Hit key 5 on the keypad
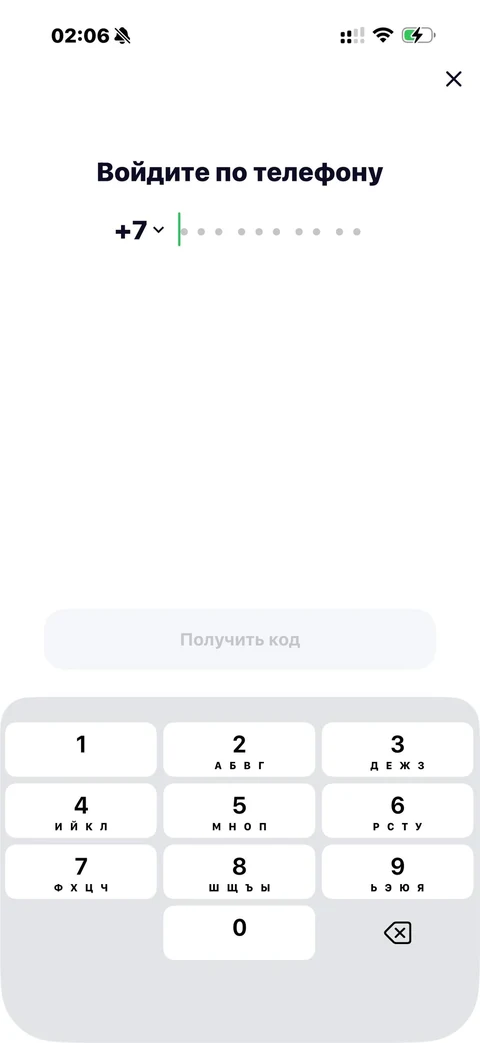This screenshot has height=1043, width=480. pos(239,810)
